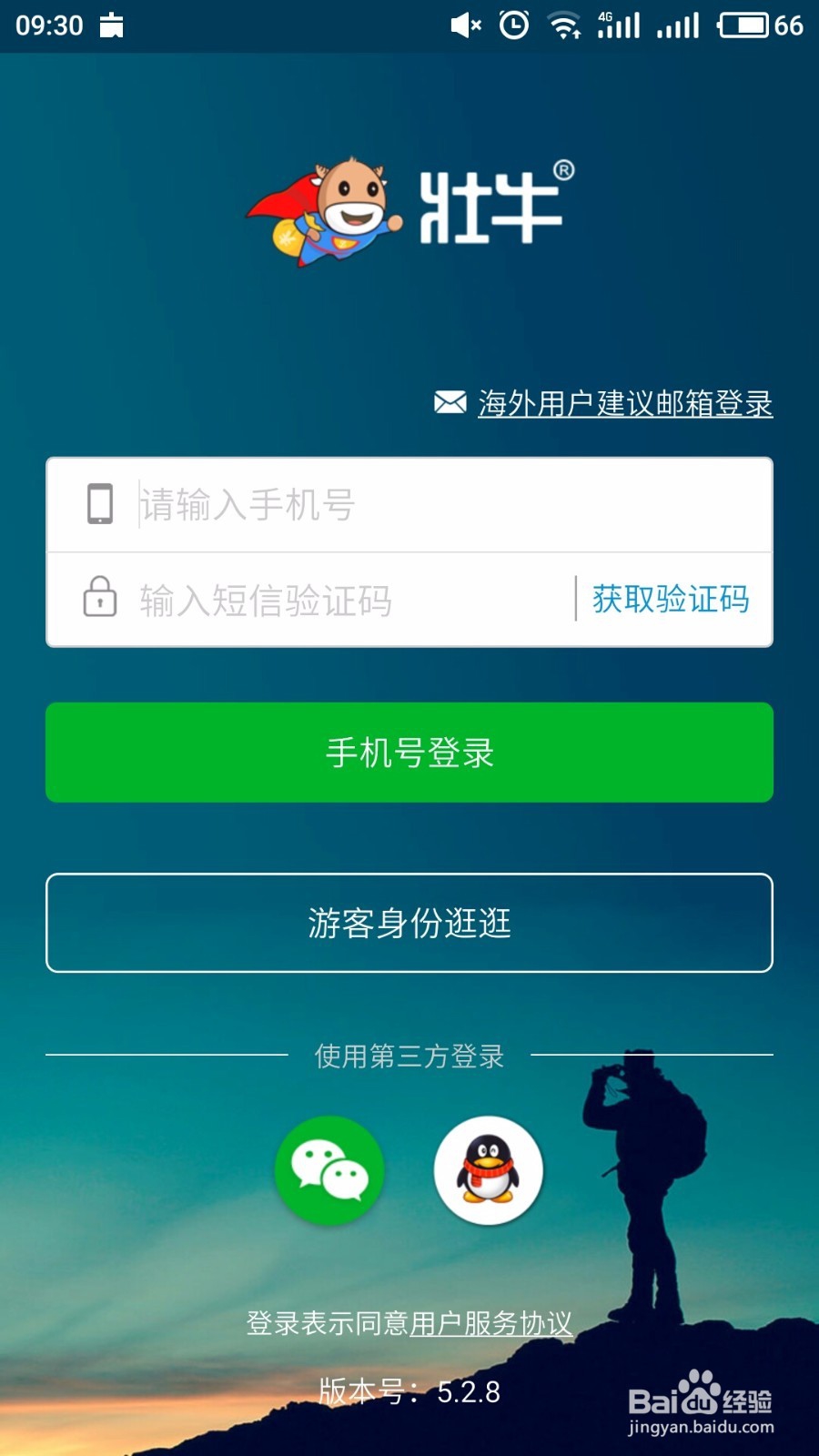The width and height of the screenshot is (819, 1456).
Task: Click the 版本号：5.2.8 version text
Action: (409, 1391)
